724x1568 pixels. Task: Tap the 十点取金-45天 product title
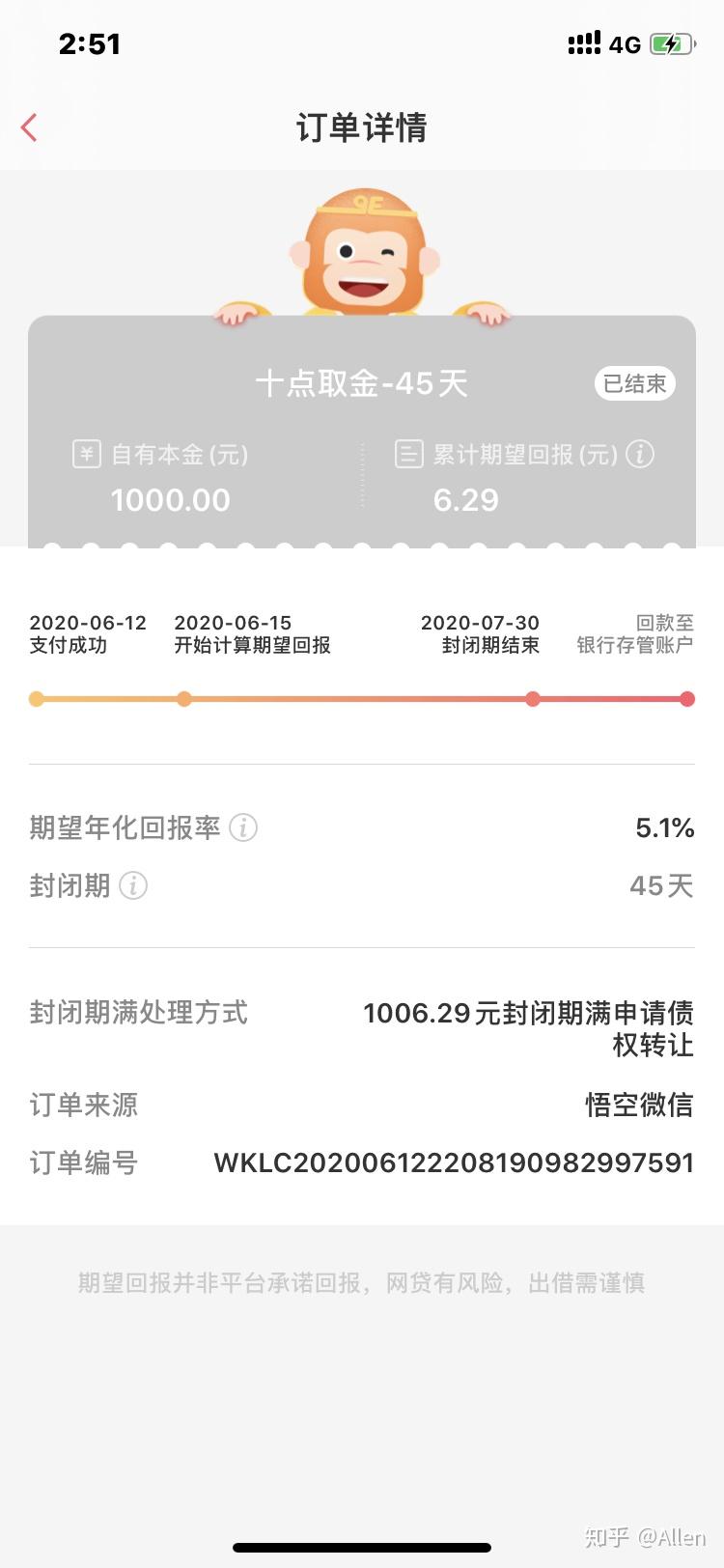point(362,383)
